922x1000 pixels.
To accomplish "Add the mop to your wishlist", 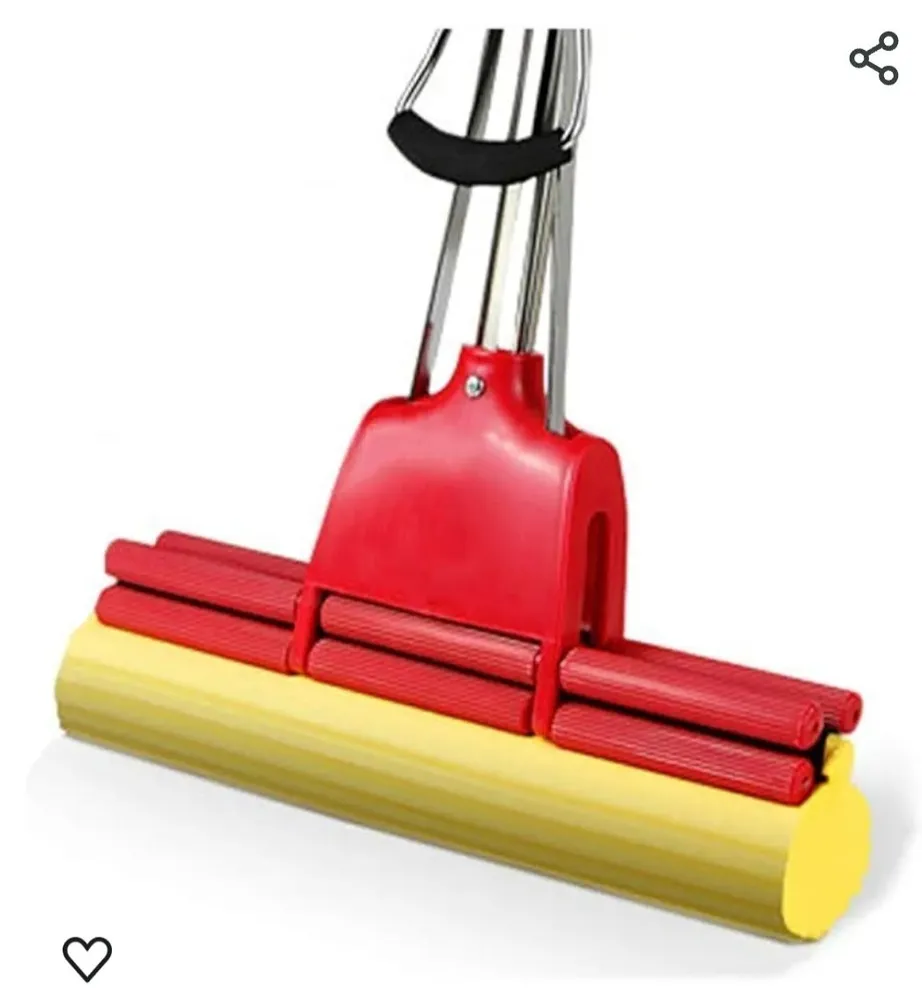I will [x=87, y=958].
